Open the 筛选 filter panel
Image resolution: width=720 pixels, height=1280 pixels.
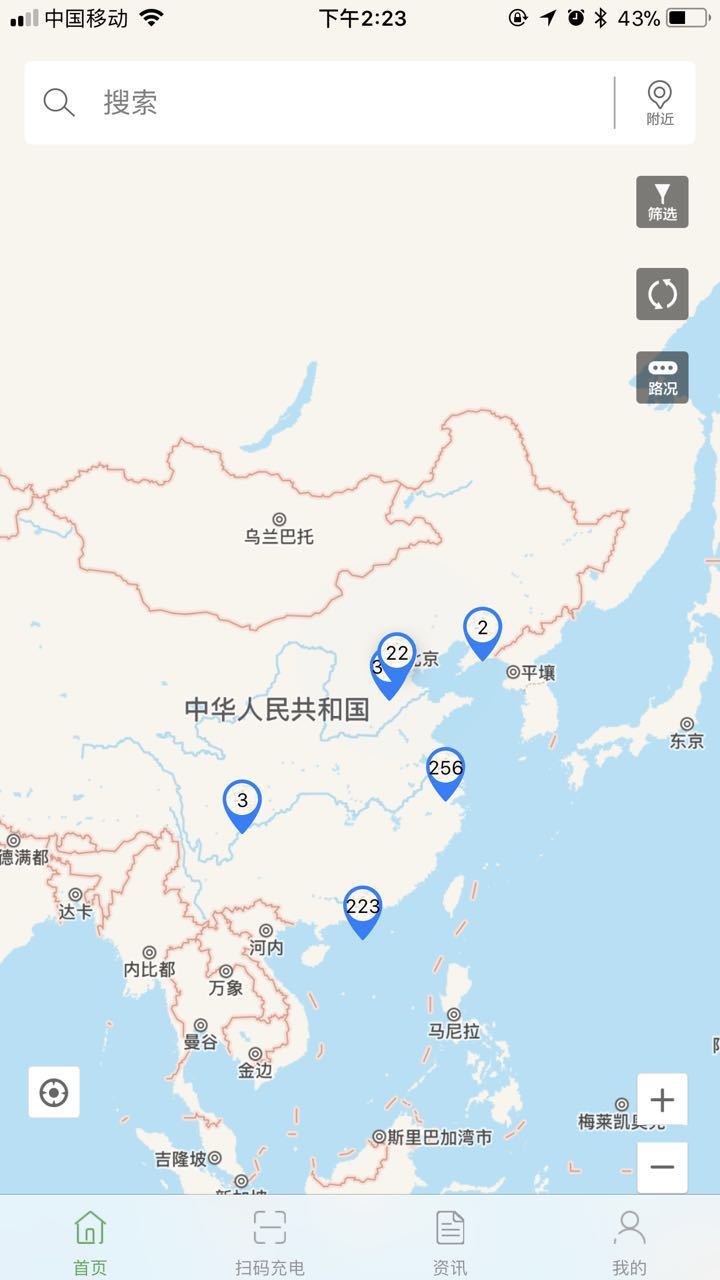click(x=662, y=201)
